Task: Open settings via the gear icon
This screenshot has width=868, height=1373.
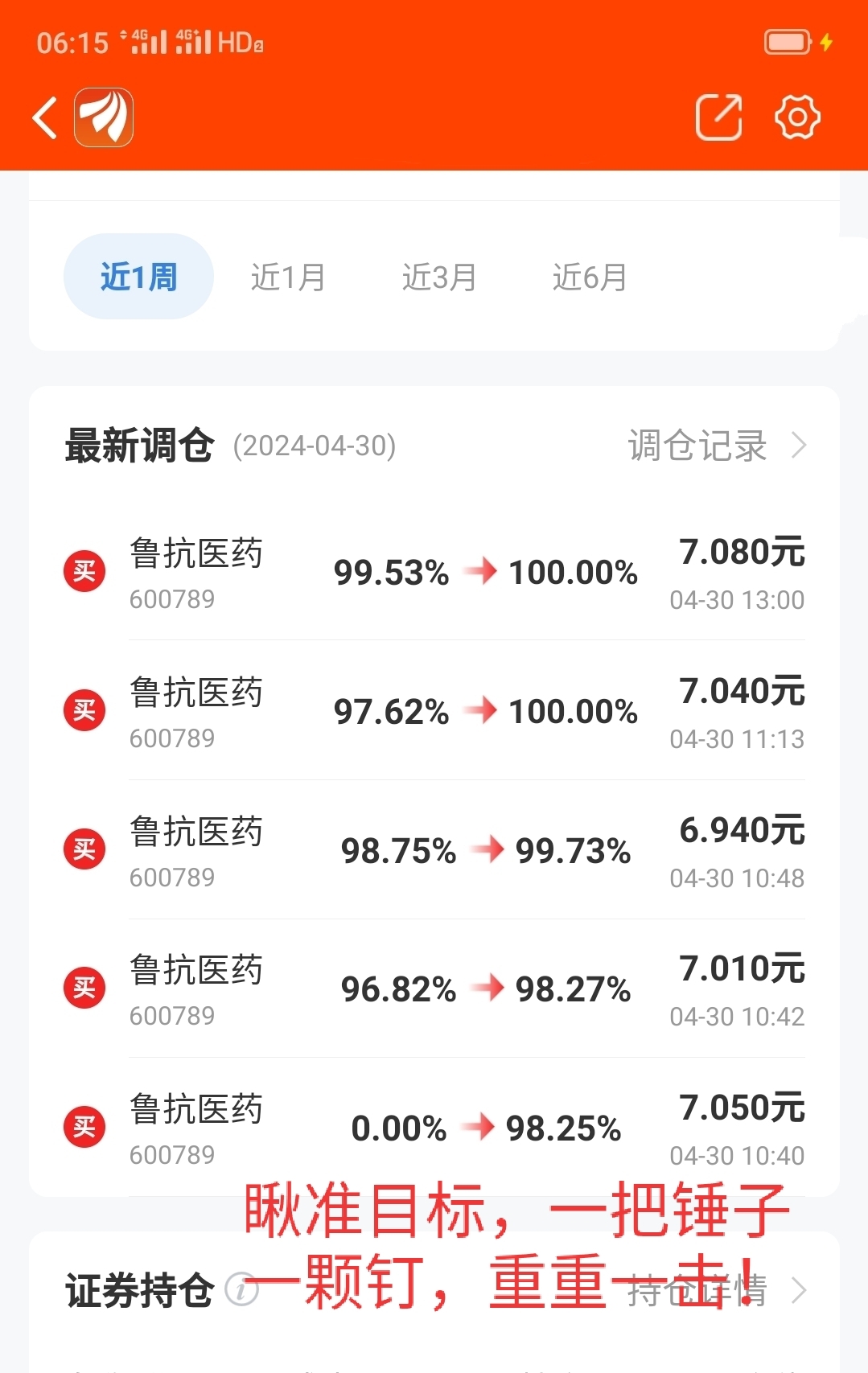Action: [797, 117]
